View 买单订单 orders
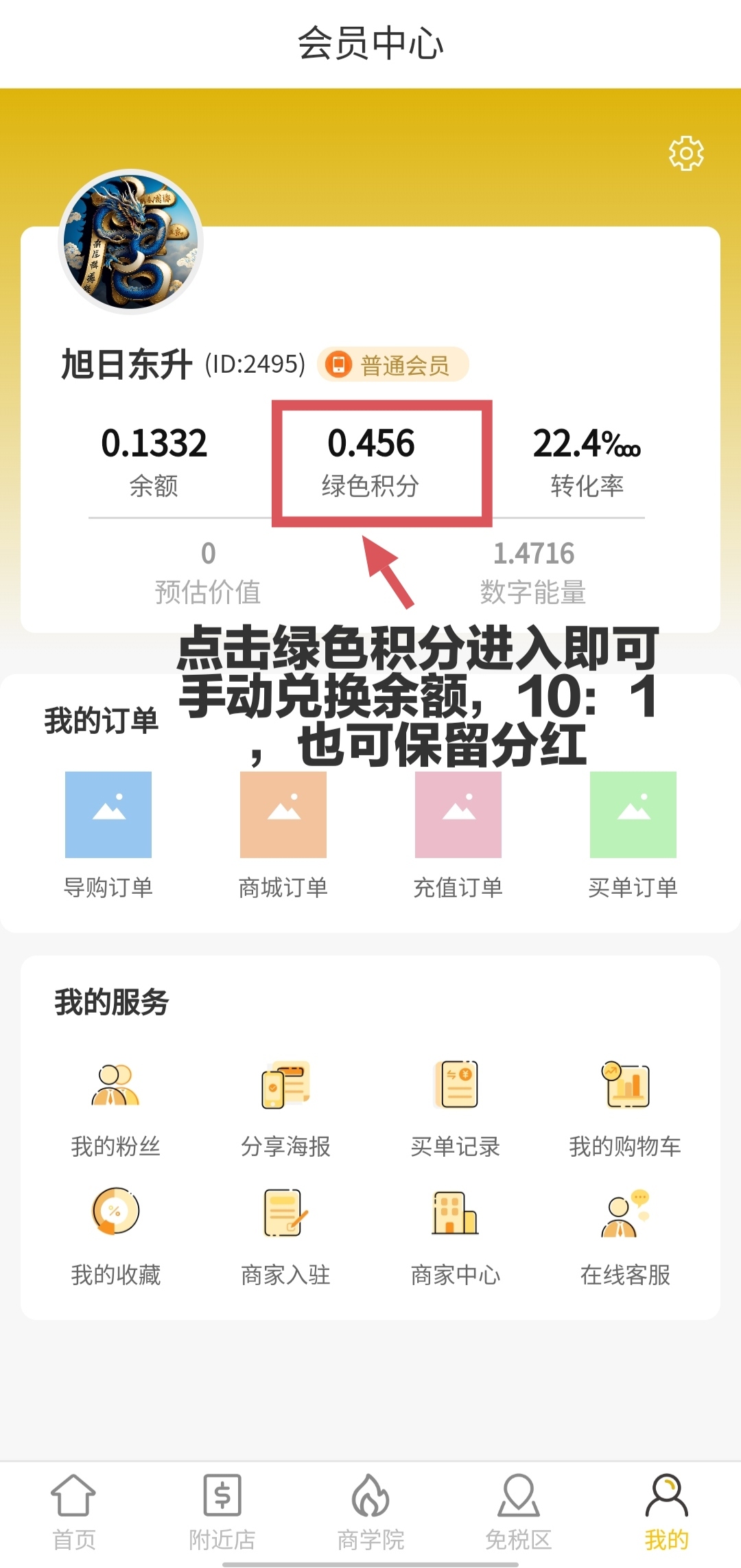This screenshot has height=1568, width=741. click(x=633, y=835)
